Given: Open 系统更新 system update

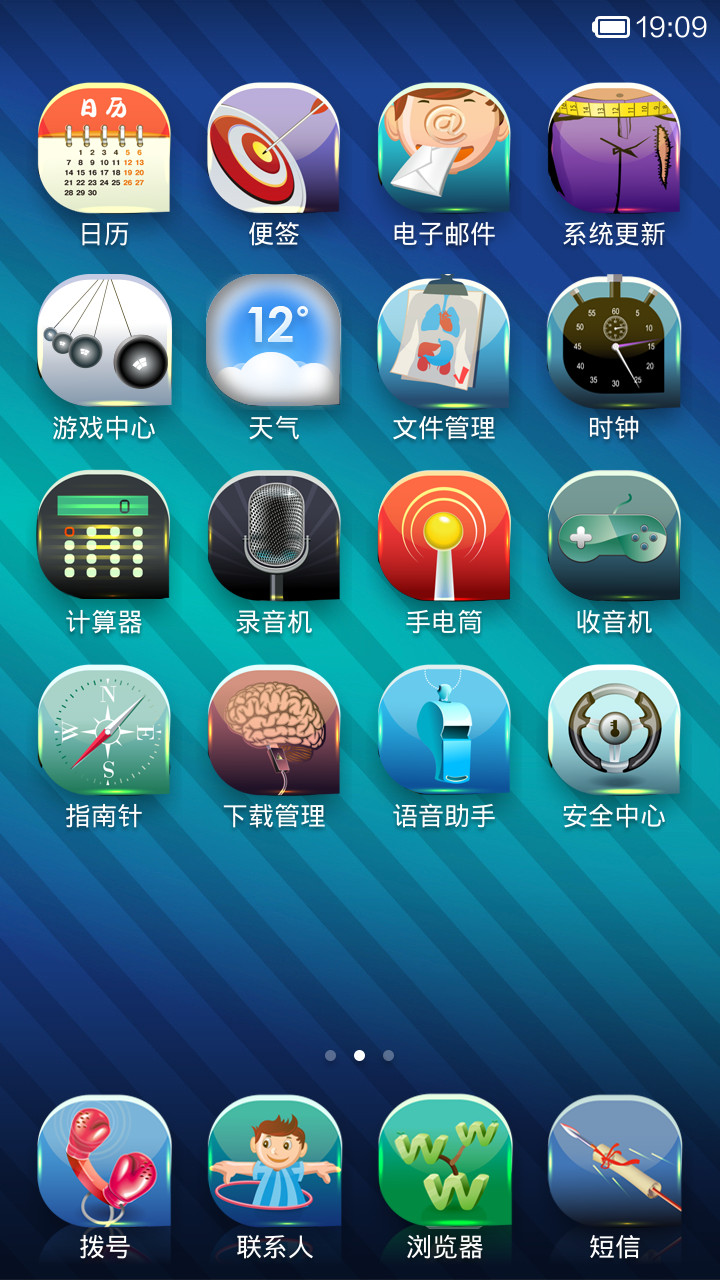Looking at the screenshot, I should [614, 148].
